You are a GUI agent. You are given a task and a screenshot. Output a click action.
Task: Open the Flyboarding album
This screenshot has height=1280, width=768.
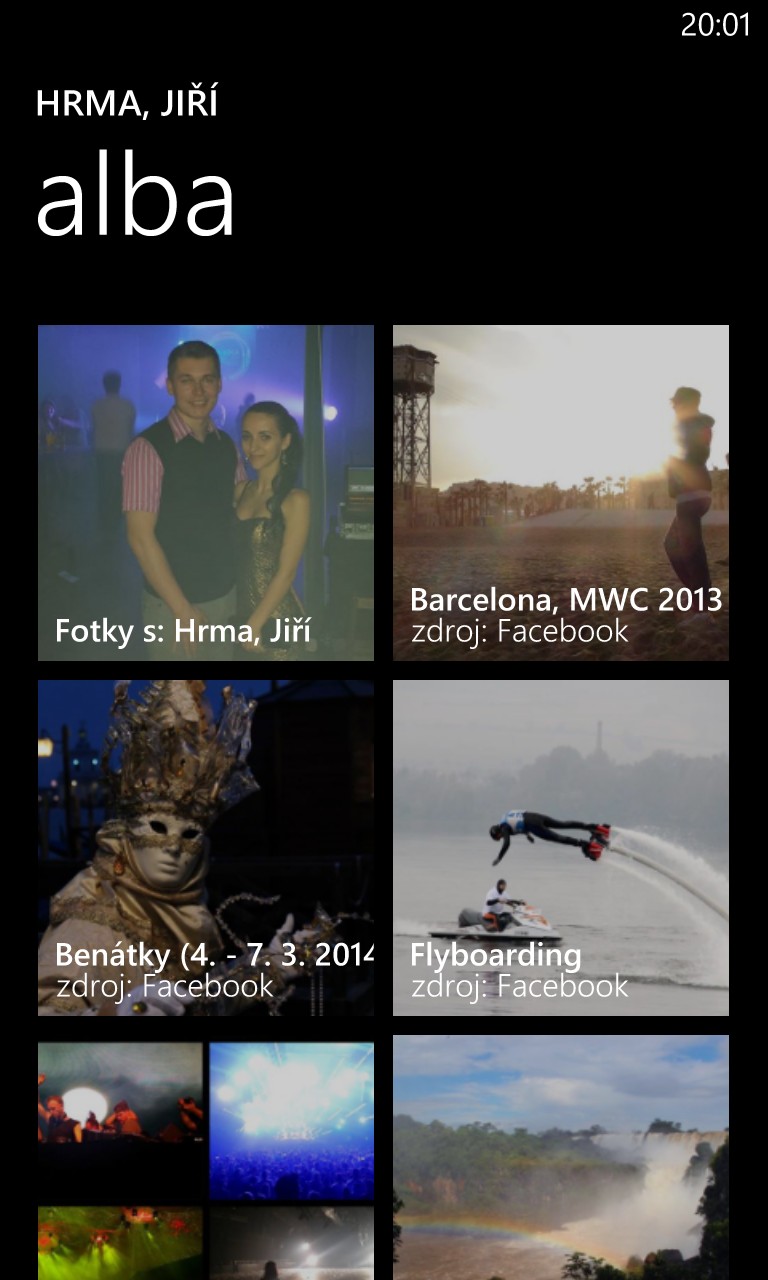click(560, 847)
